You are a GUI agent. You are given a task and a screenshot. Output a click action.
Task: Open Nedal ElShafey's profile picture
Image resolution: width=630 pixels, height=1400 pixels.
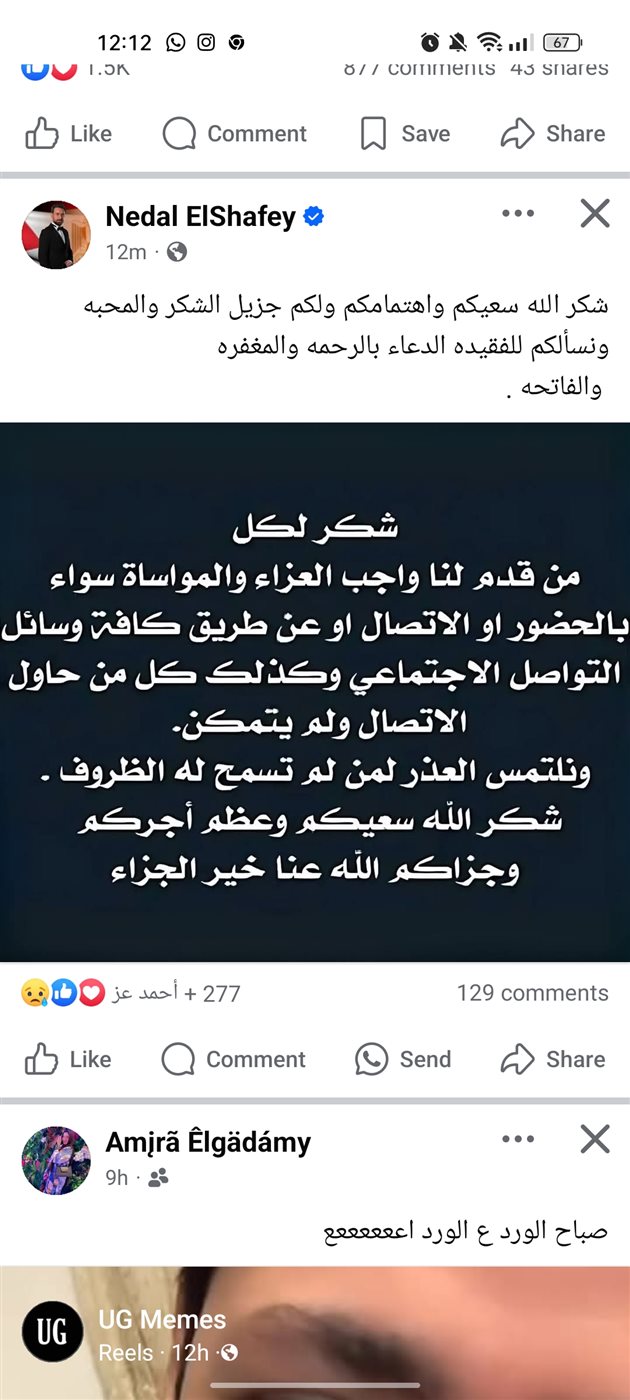56,234
